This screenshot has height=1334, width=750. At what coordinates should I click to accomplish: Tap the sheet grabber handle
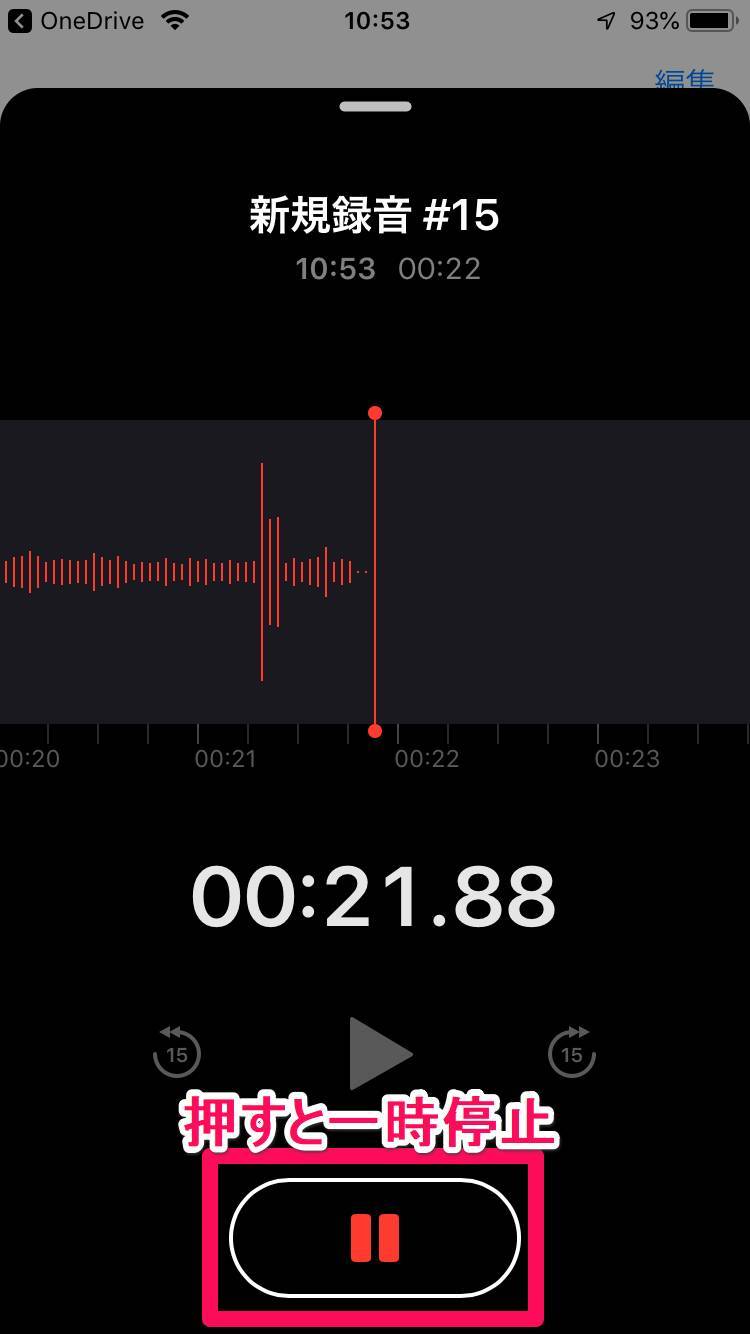coord(375,106)
